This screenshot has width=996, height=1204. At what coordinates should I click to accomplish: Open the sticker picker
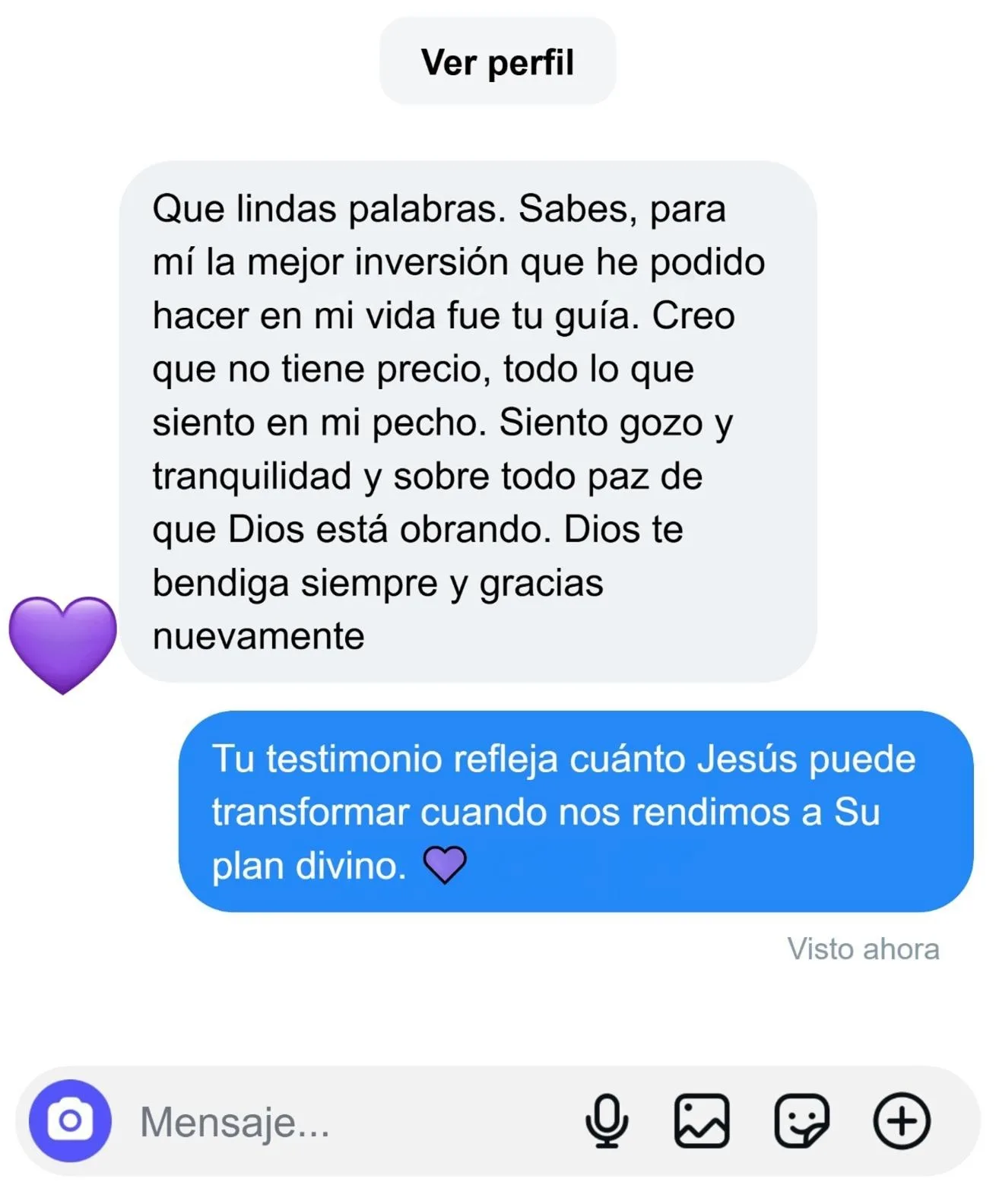coord(801,1120)
